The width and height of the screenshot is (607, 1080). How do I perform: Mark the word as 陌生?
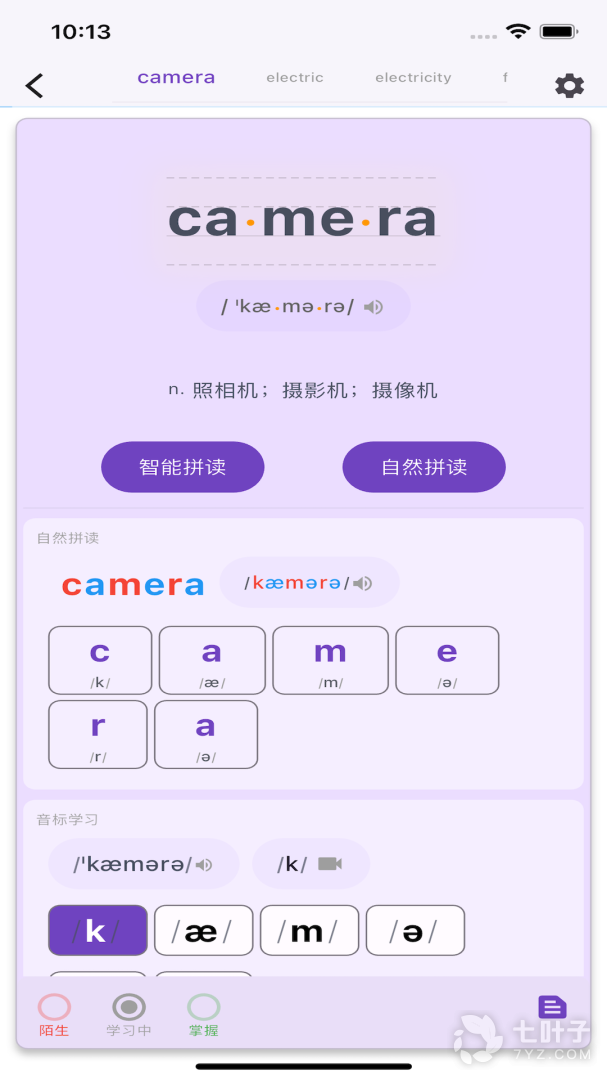[x=54, y=1015]
